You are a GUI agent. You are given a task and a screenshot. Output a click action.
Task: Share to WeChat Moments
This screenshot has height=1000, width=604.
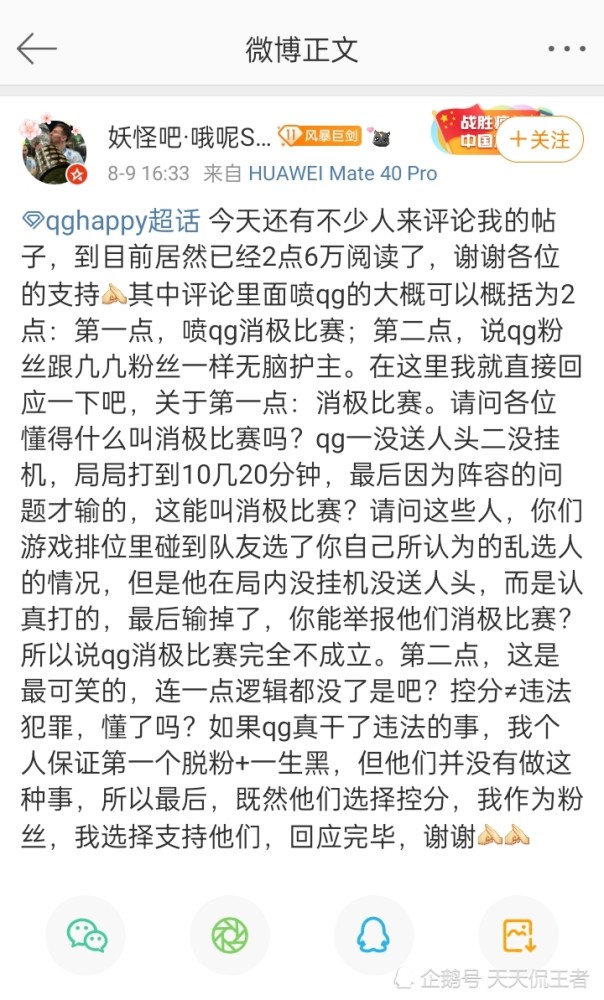click(229, 934)
